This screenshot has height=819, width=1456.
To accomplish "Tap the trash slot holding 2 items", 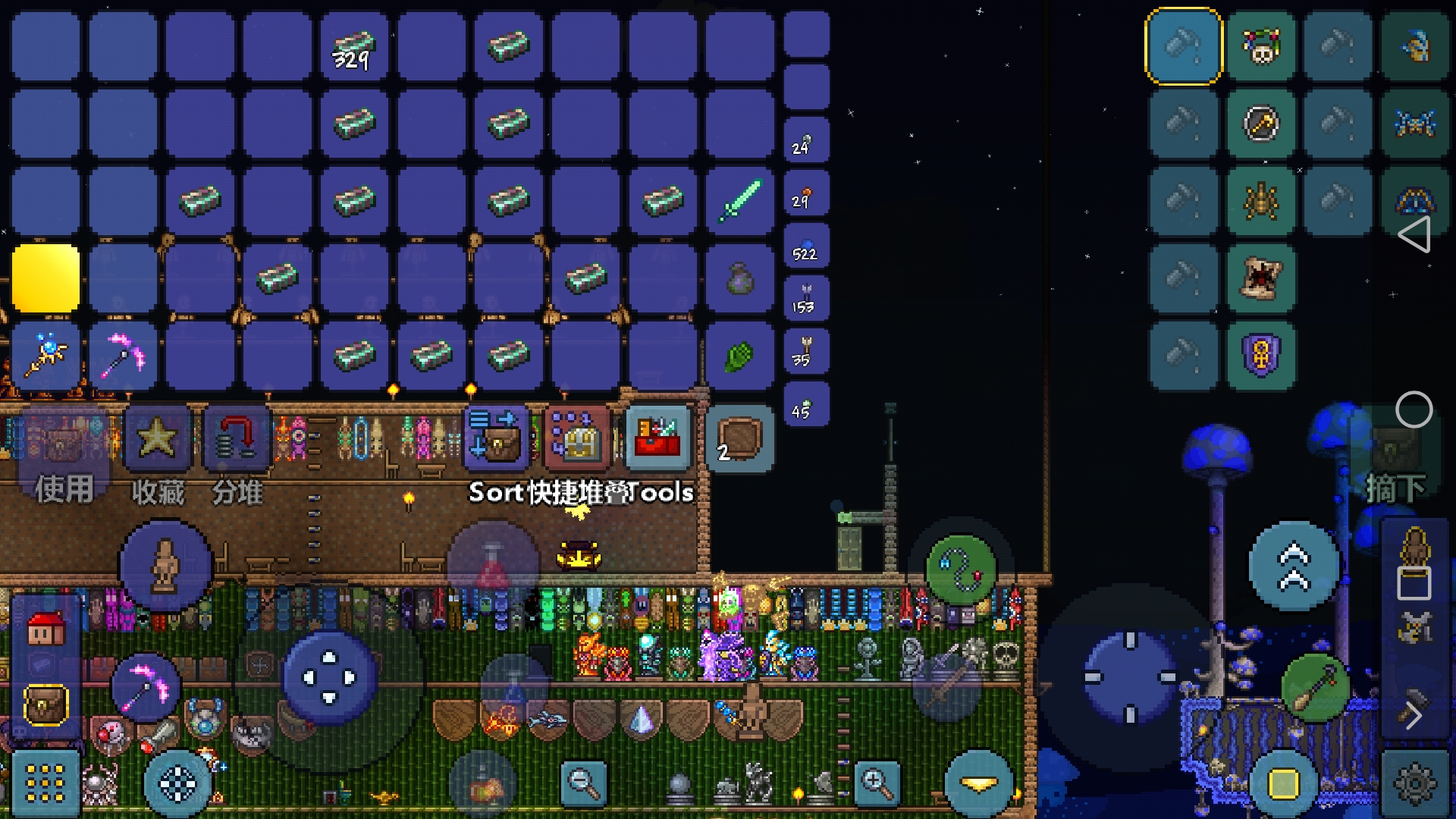I will point(739,438).
